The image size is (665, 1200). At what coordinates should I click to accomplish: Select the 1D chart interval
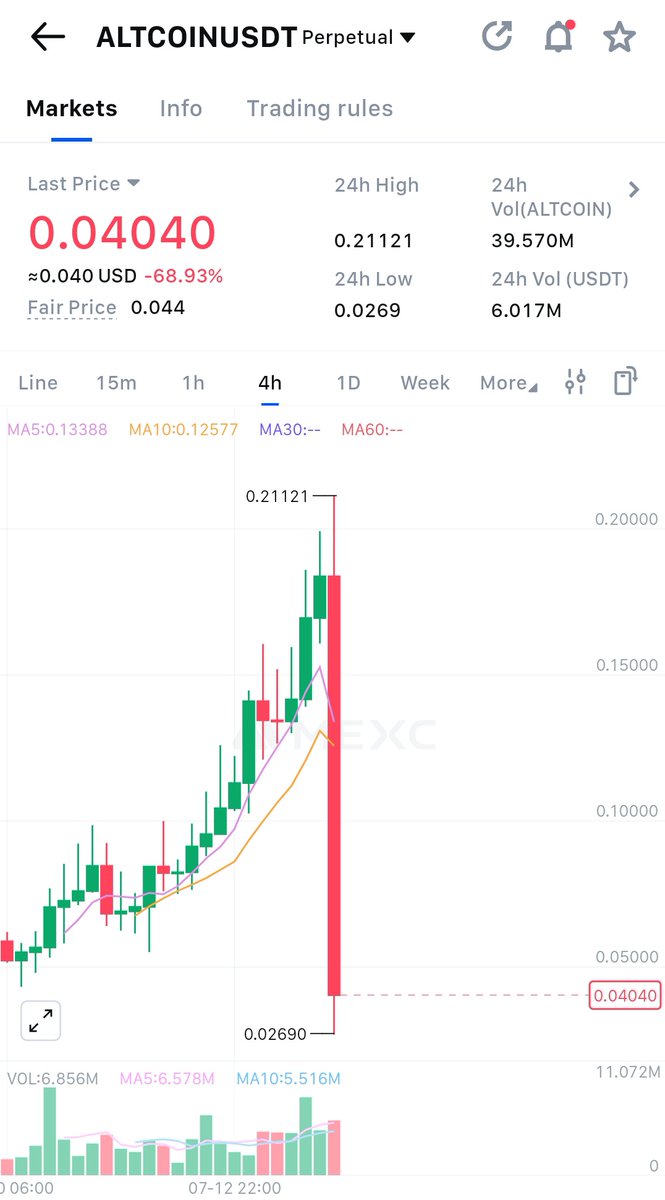point(348,383)
